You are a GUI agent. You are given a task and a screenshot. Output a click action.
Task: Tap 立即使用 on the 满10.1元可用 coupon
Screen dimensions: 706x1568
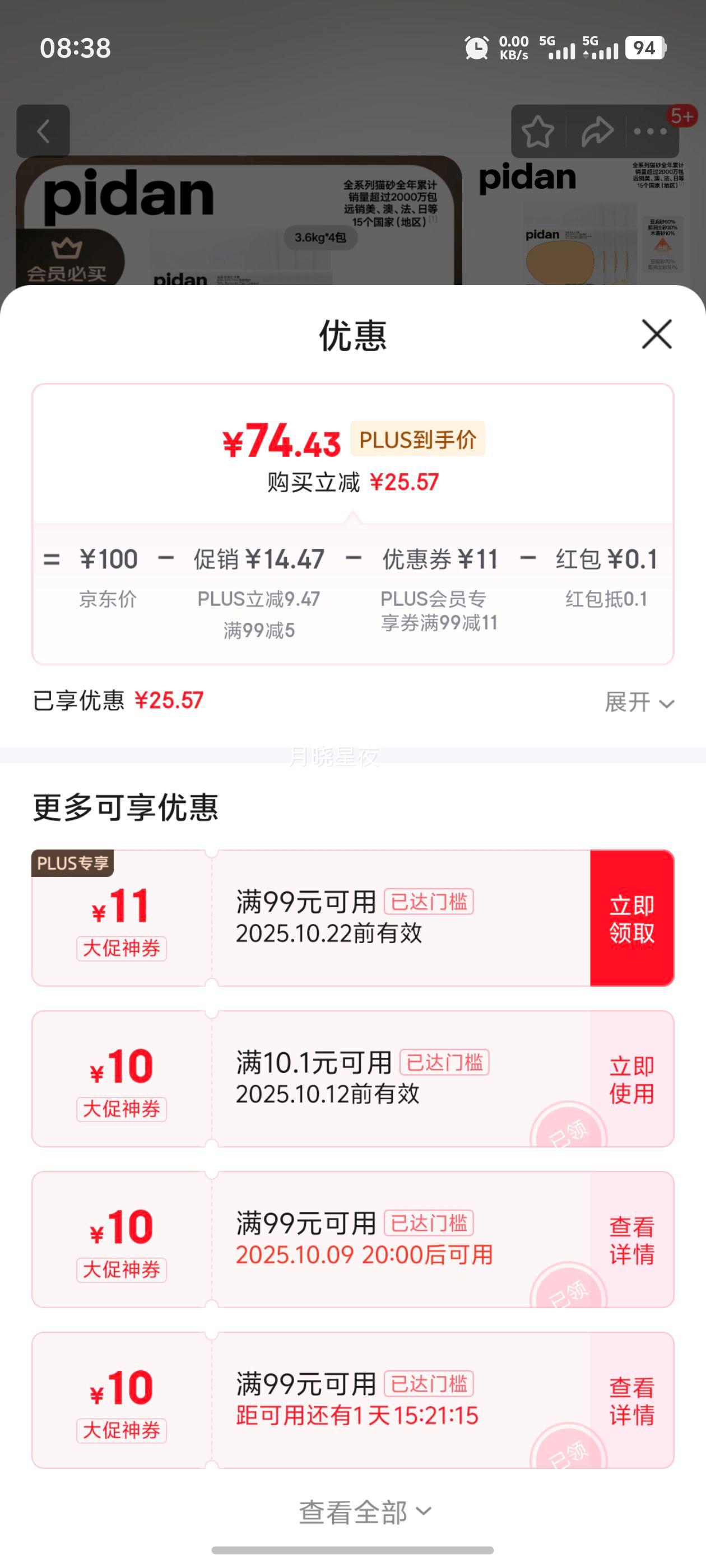631,1079
